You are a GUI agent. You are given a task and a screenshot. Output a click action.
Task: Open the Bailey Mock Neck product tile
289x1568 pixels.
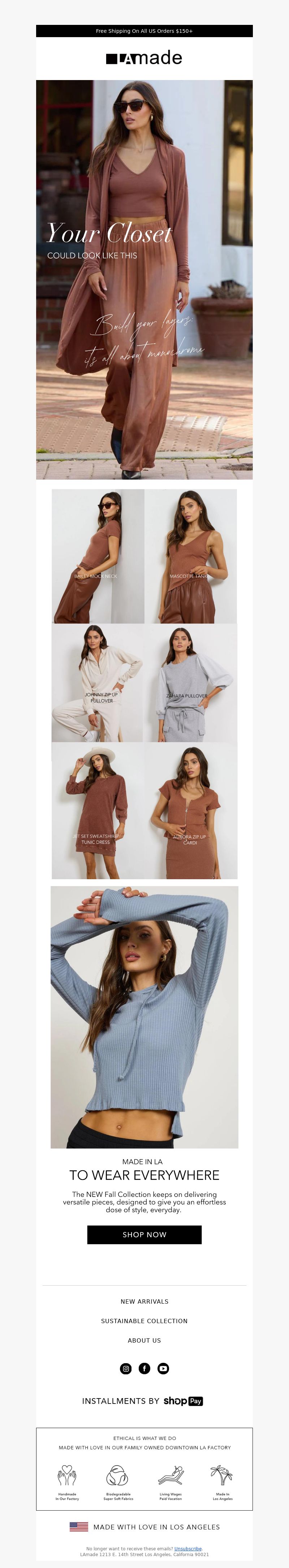(x=98, y=556)
